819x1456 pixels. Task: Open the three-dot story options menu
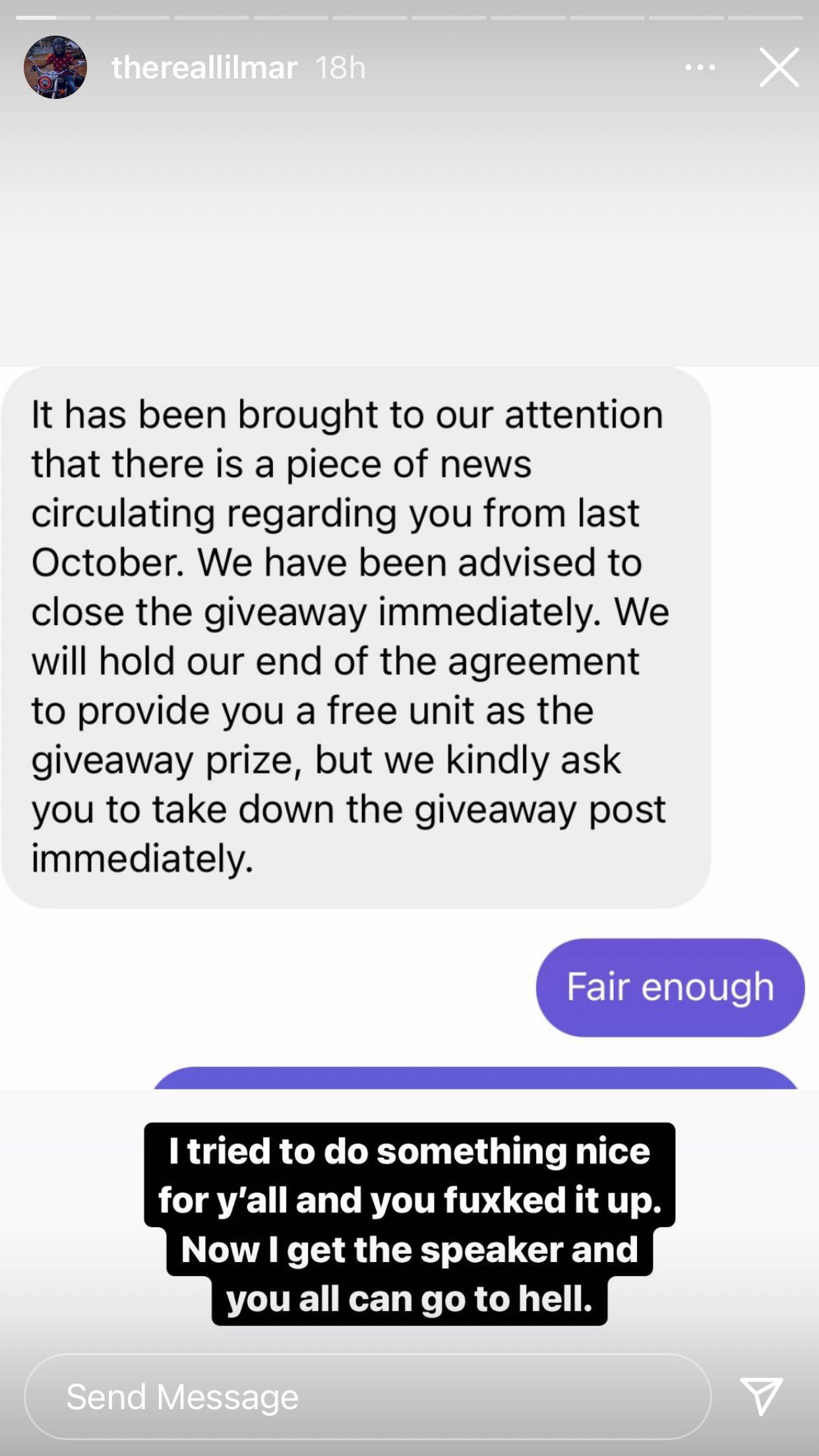700,67
